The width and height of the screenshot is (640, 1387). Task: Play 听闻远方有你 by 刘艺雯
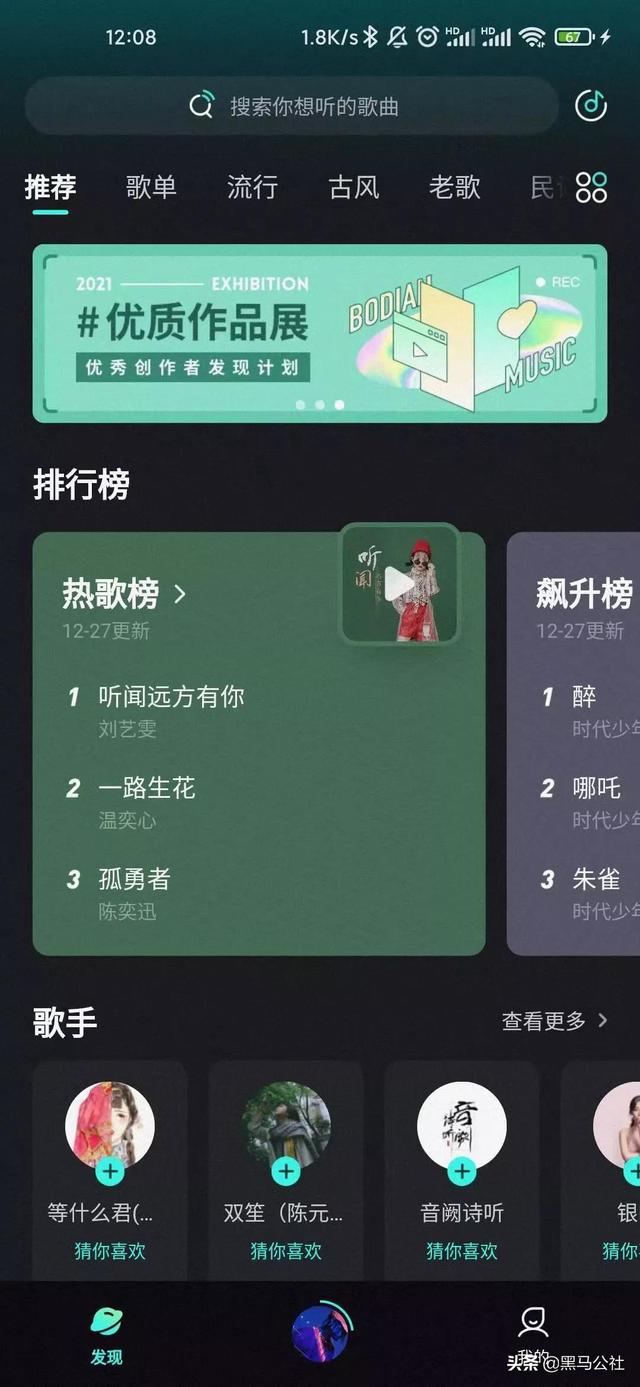pyautogui.click(x=170, y=710)
